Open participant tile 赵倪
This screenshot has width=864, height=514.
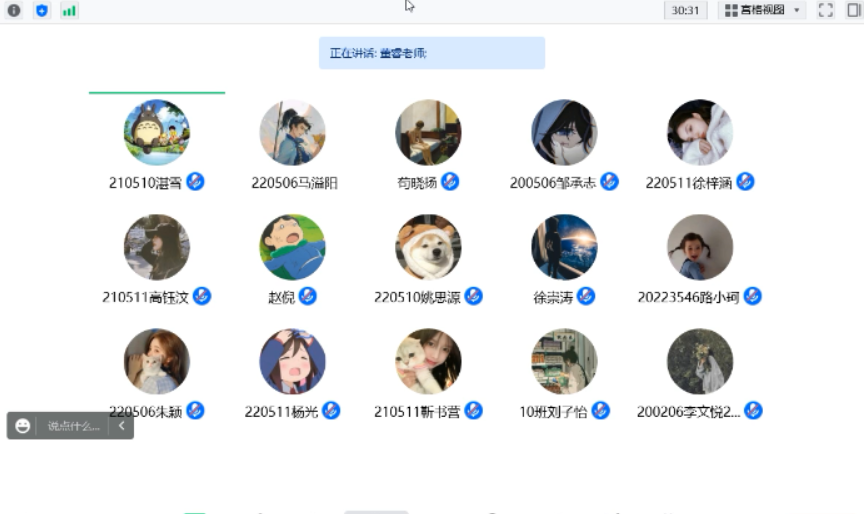pyautogui.click(x=292, y=247)
